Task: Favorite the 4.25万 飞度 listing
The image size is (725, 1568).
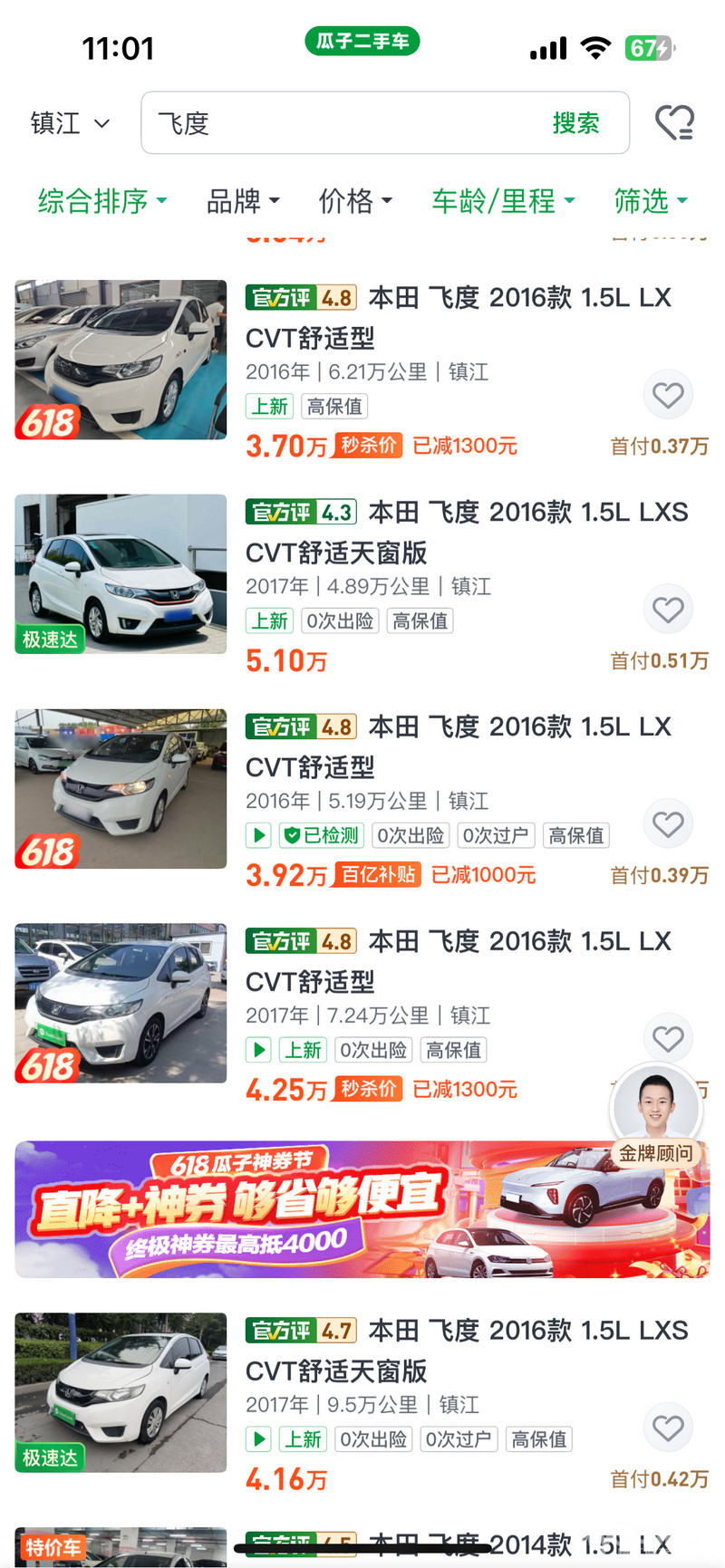Action: [668, 1038]
